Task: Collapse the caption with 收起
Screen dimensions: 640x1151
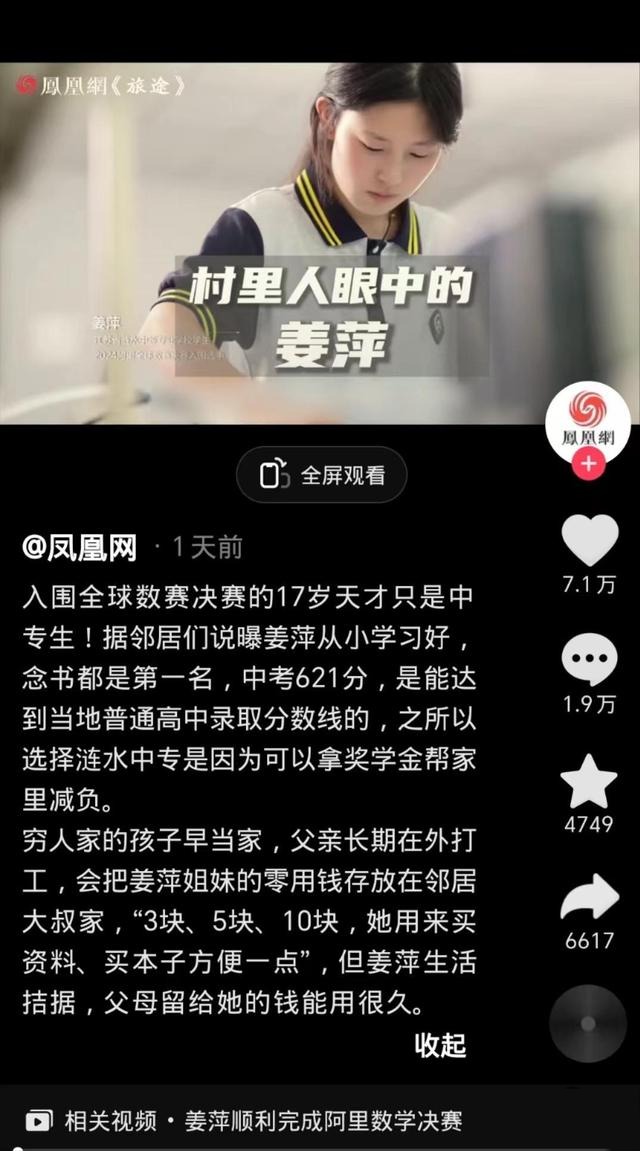Action: [x=440, y=1045]
